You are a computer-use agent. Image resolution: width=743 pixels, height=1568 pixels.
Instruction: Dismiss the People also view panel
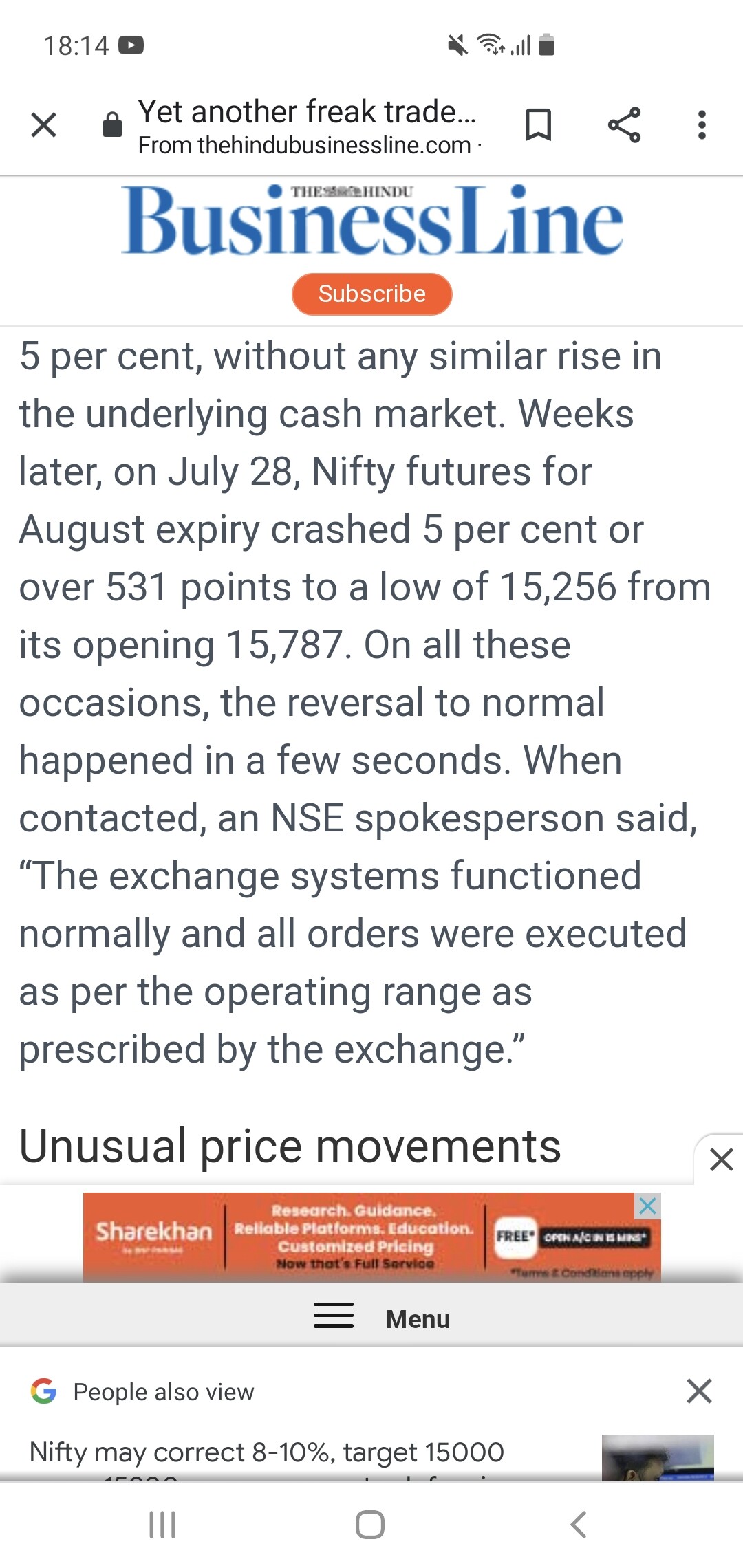[x=699, y=1391]
